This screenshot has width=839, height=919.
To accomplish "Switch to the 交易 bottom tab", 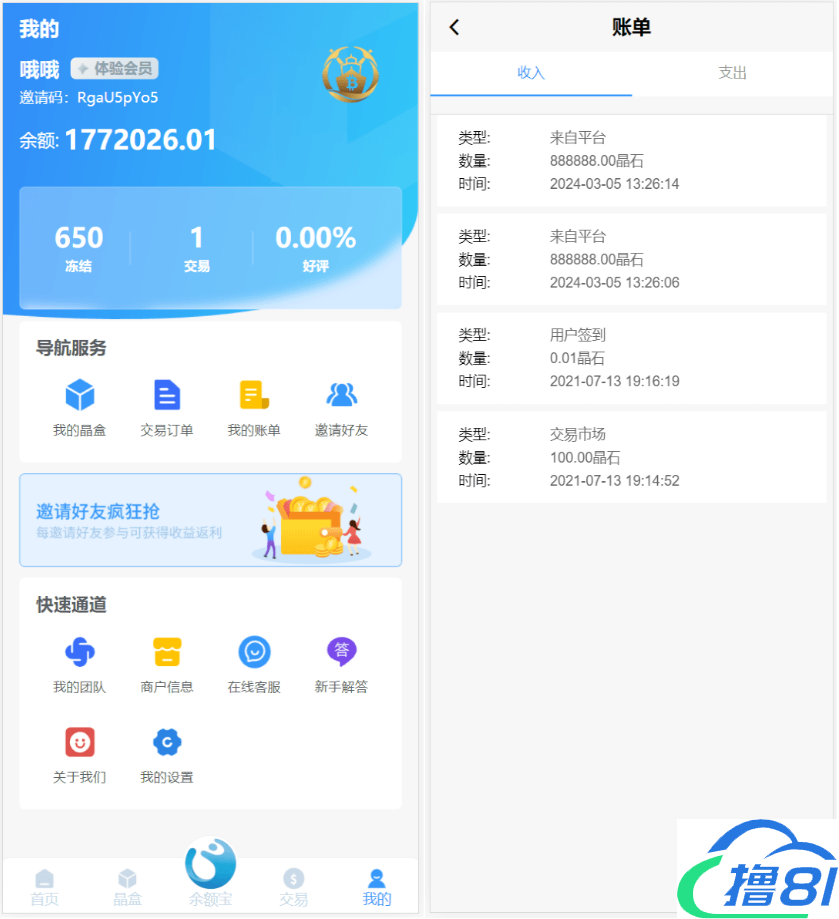I will point(293,887).
